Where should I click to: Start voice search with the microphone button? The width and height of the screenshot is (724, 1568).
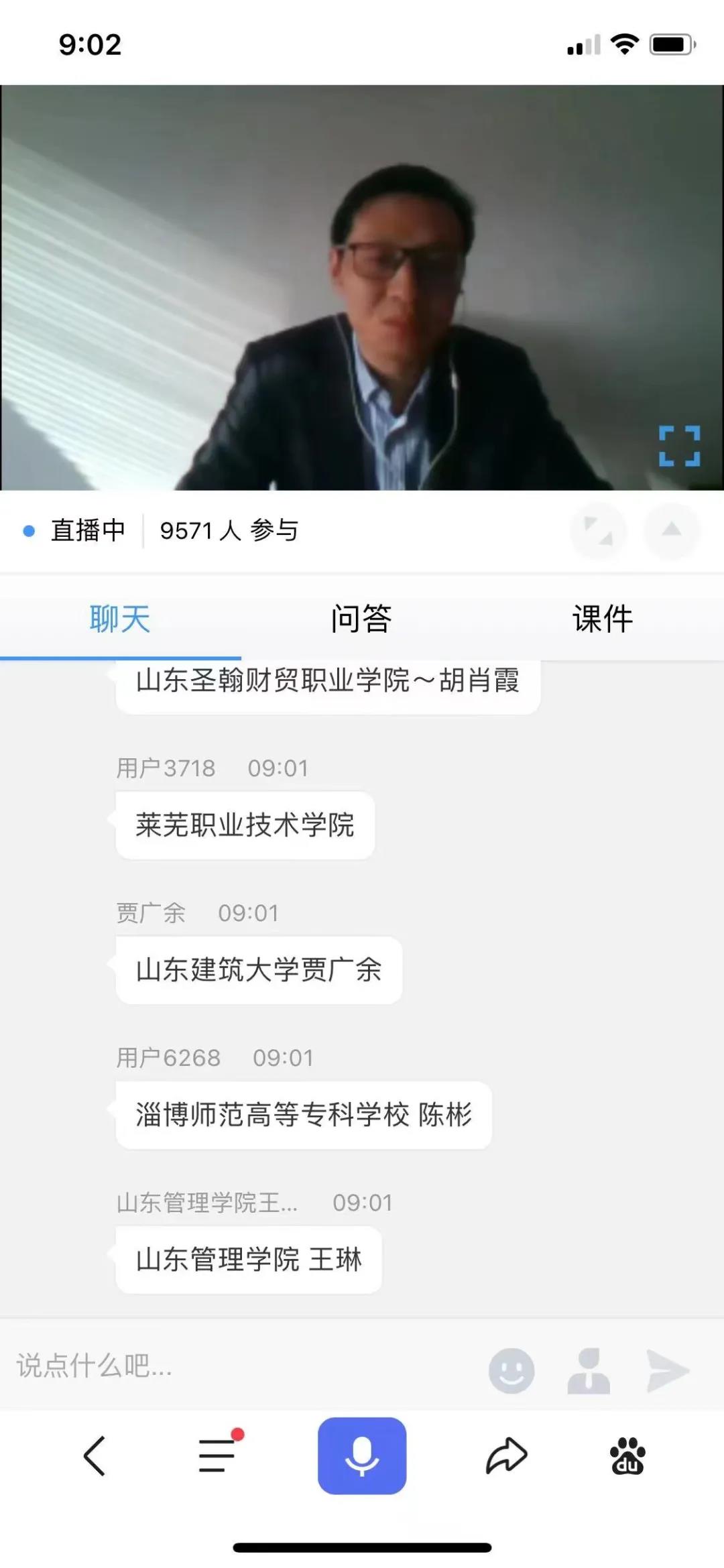[x=362, y=1455]
